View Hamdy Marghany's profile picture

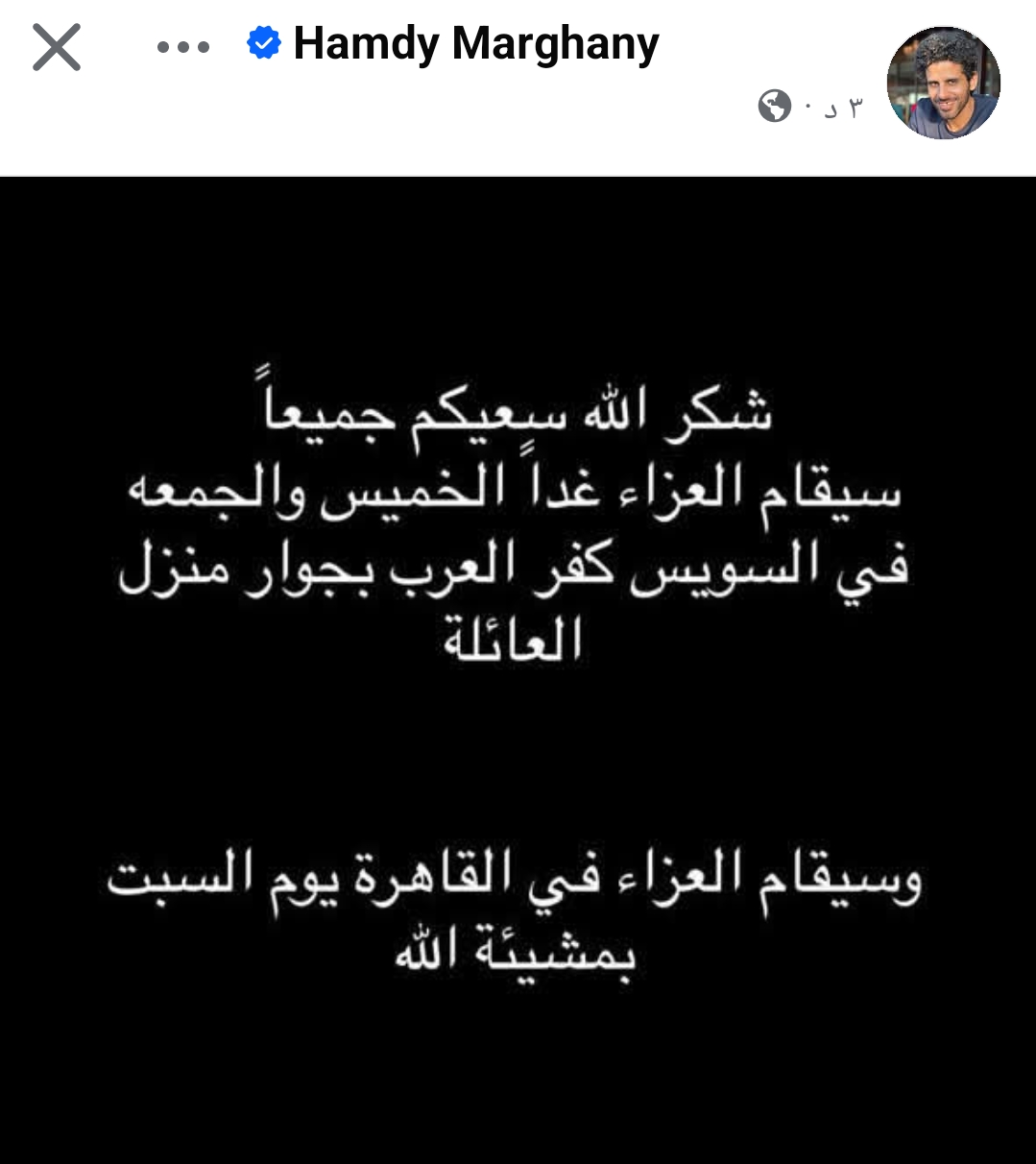point(943,83)
